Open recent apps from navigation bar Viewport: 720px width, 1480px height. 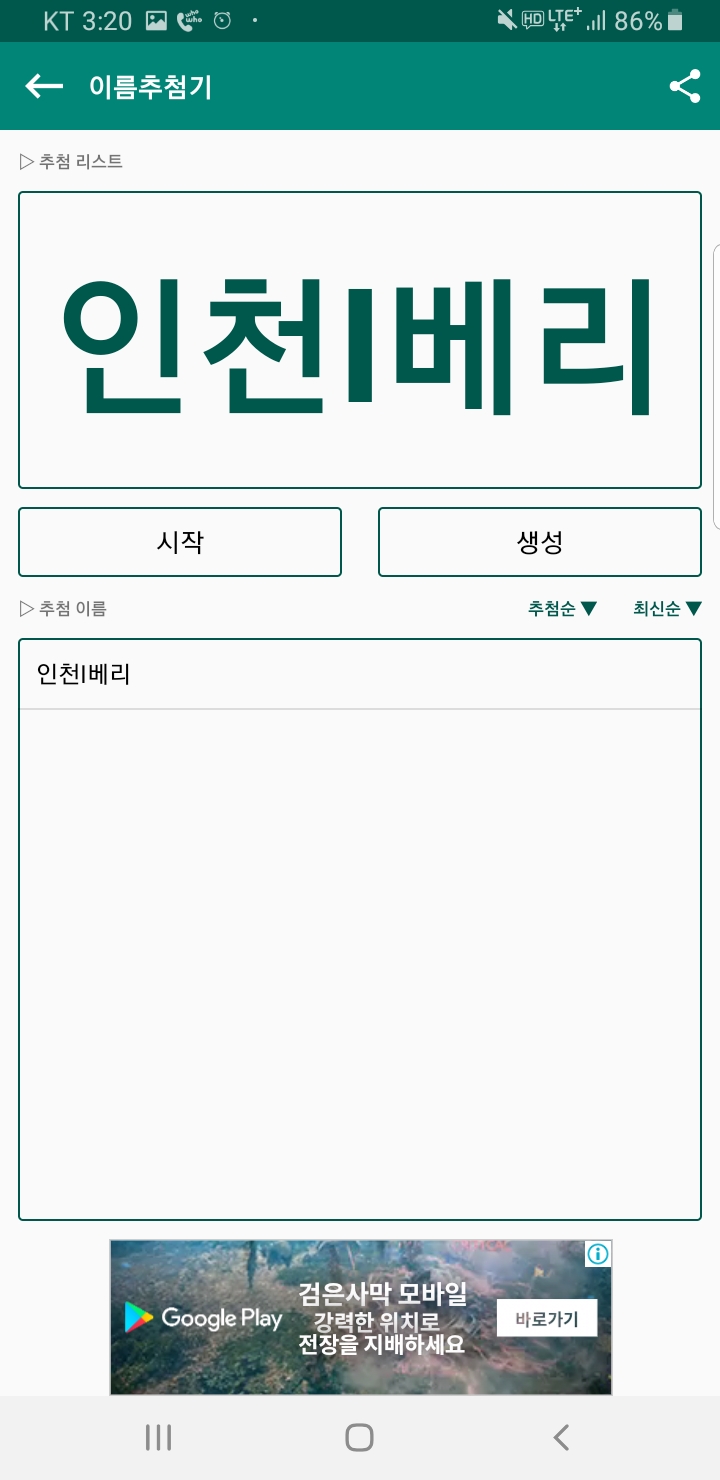158,1438
